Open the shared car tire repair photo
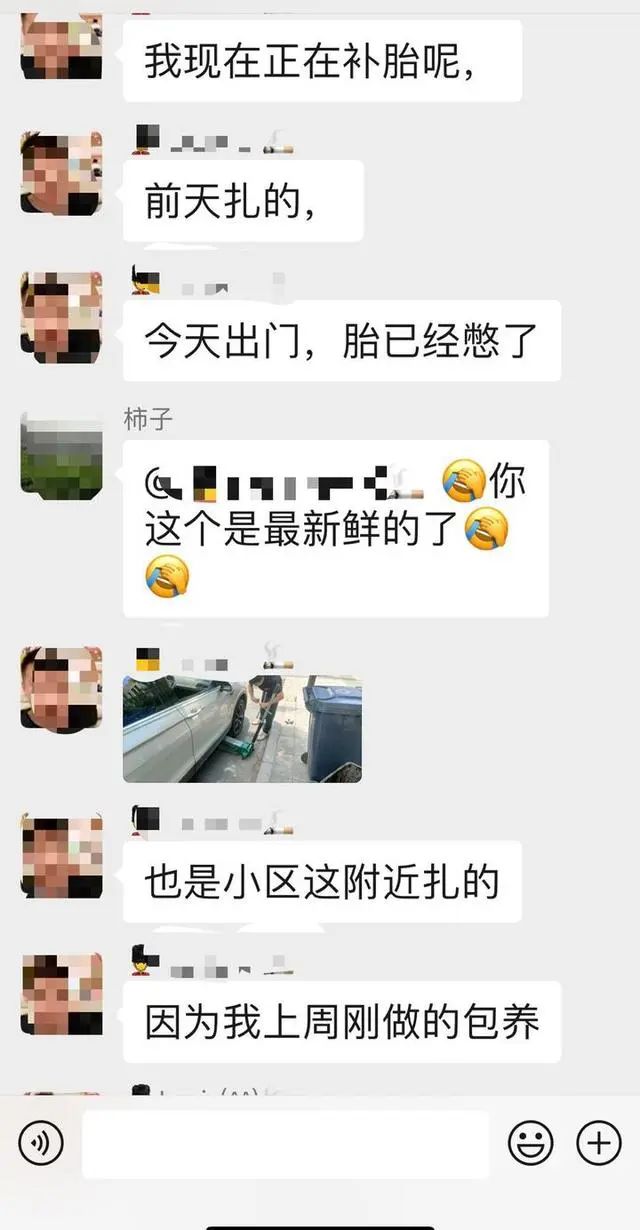 pos(242,729)
